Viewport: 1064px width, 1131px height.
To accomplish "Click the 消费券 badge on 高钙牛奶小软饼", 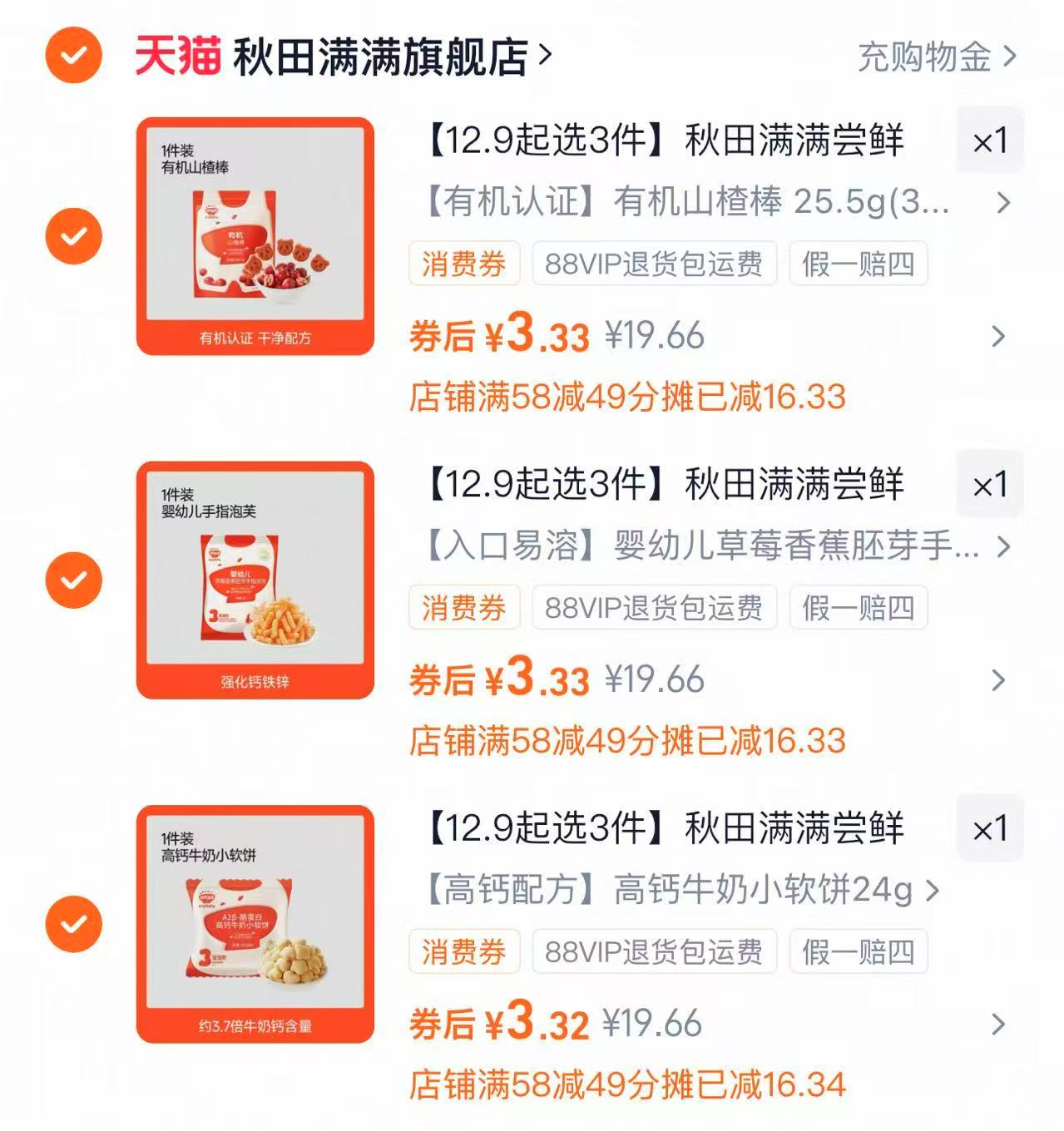I will click(465, 952).
